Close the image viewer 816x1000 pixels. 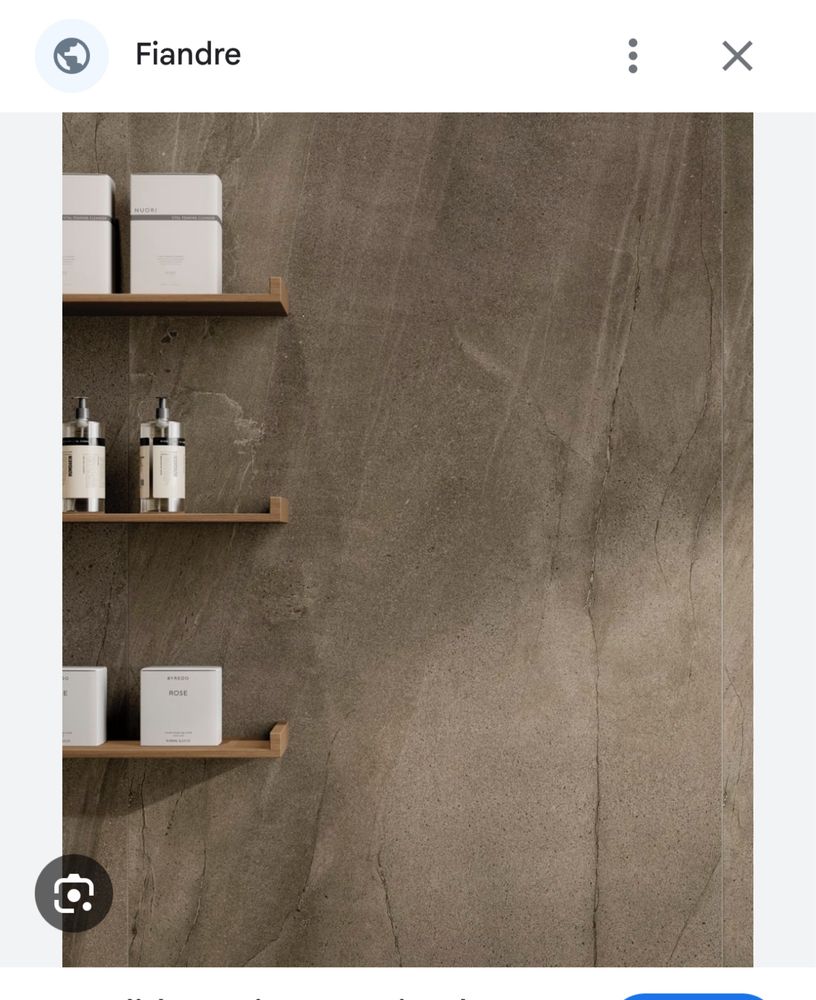point(737,56)
